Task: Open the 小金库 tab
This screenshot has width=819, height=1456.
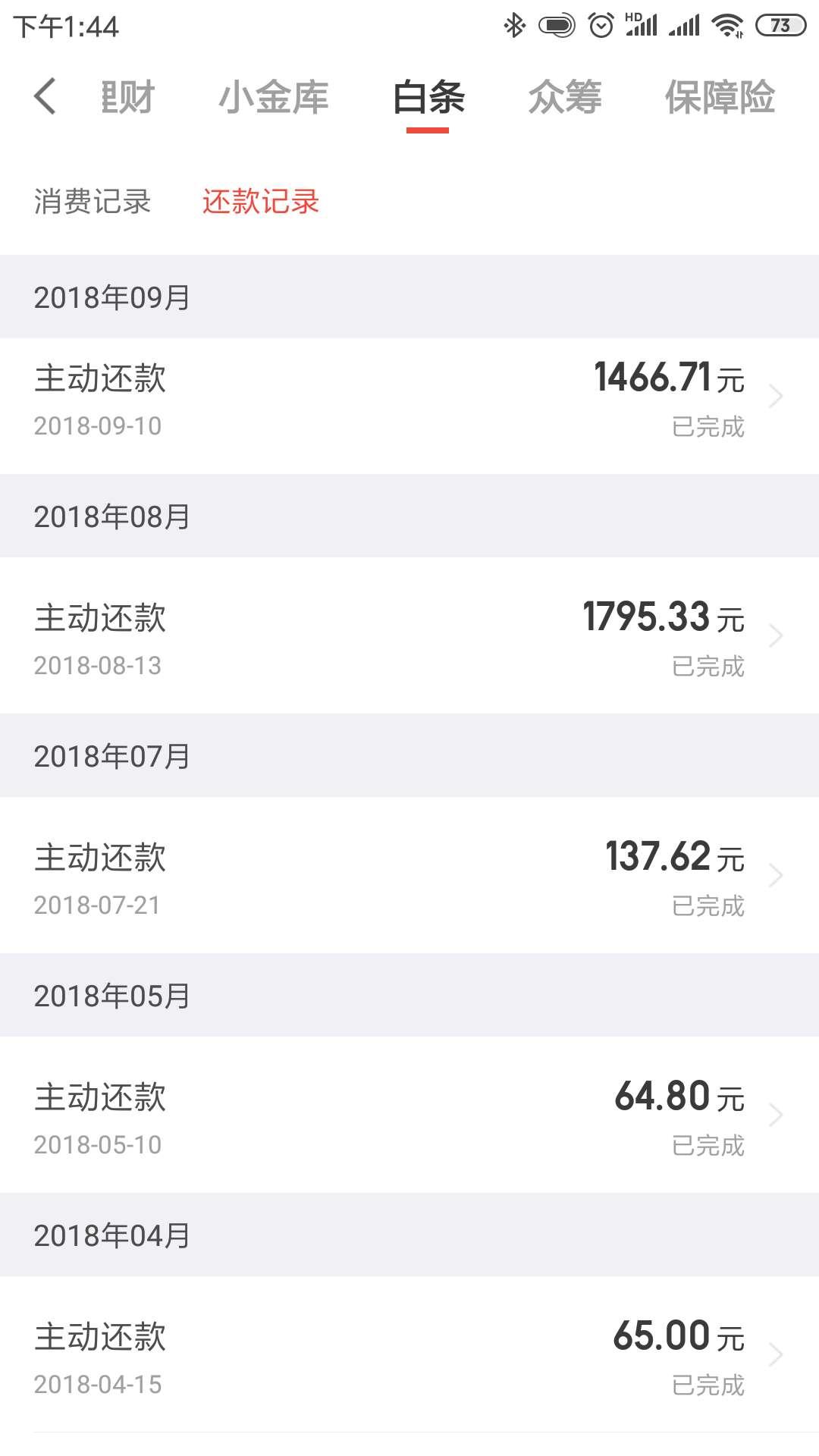Action: (x=275, y=97)
